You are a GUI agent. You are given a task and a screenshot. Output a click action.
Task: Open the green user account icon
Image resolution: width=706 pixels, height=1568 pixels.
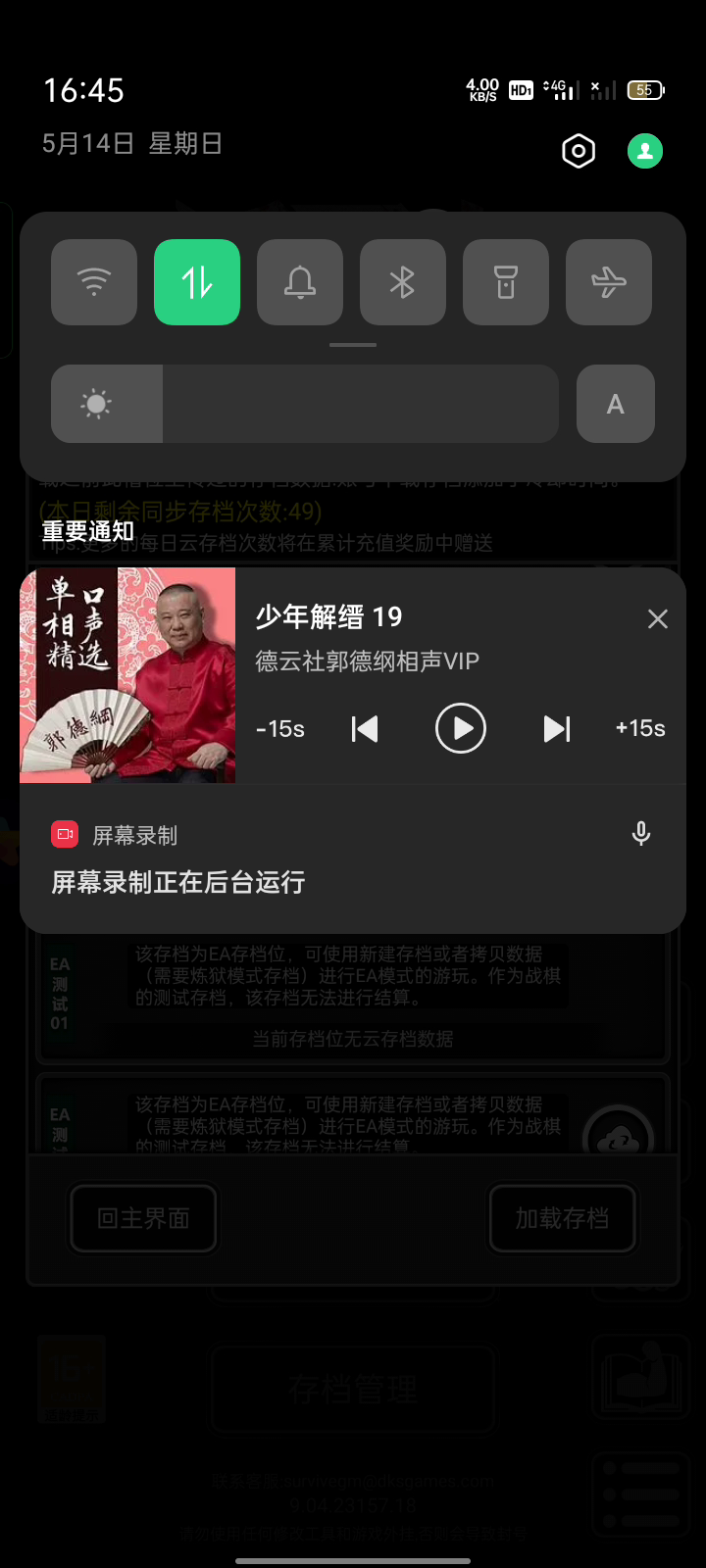tap(645, 151)
